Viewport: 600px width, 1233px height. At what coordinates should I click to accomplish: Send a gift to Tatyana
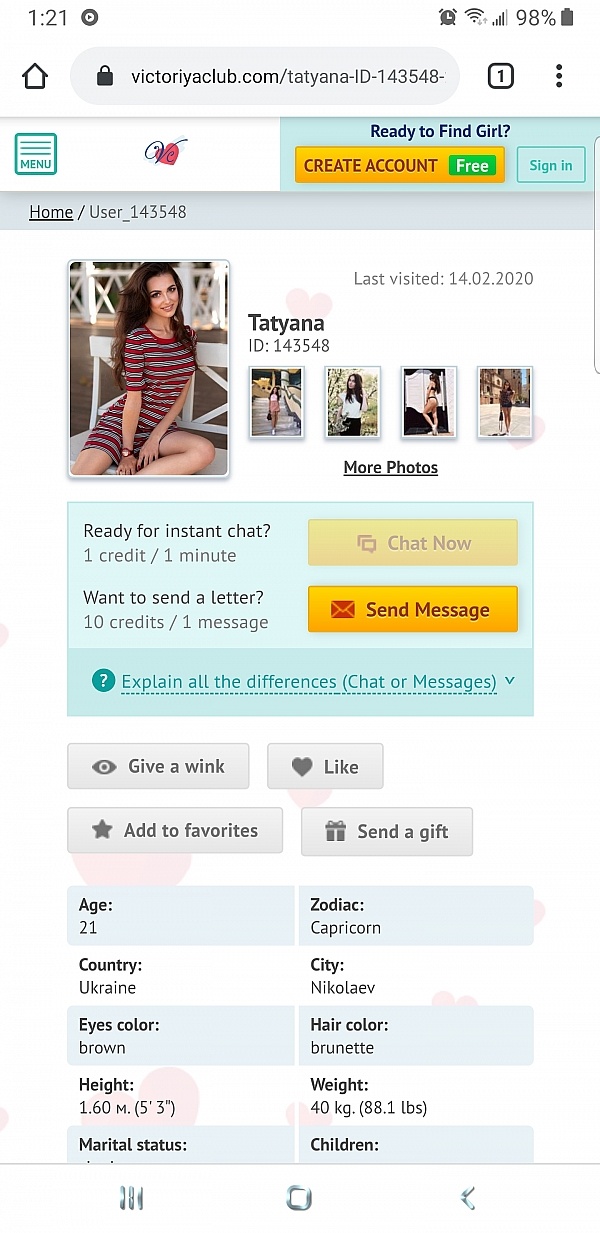pos(386,831)
